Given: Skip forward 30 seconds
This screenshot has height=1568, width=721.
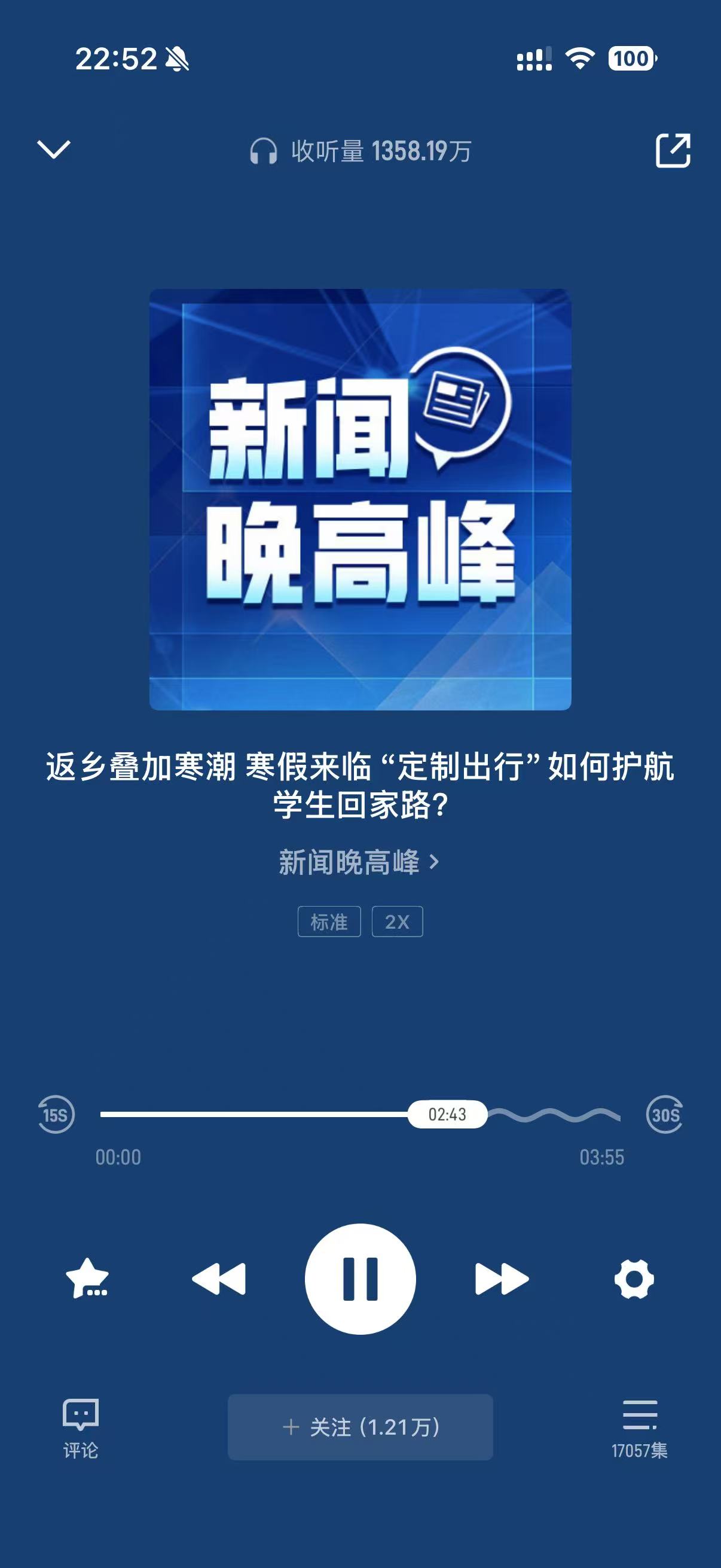Looking at the screenshot, I should coord(664,1115).
